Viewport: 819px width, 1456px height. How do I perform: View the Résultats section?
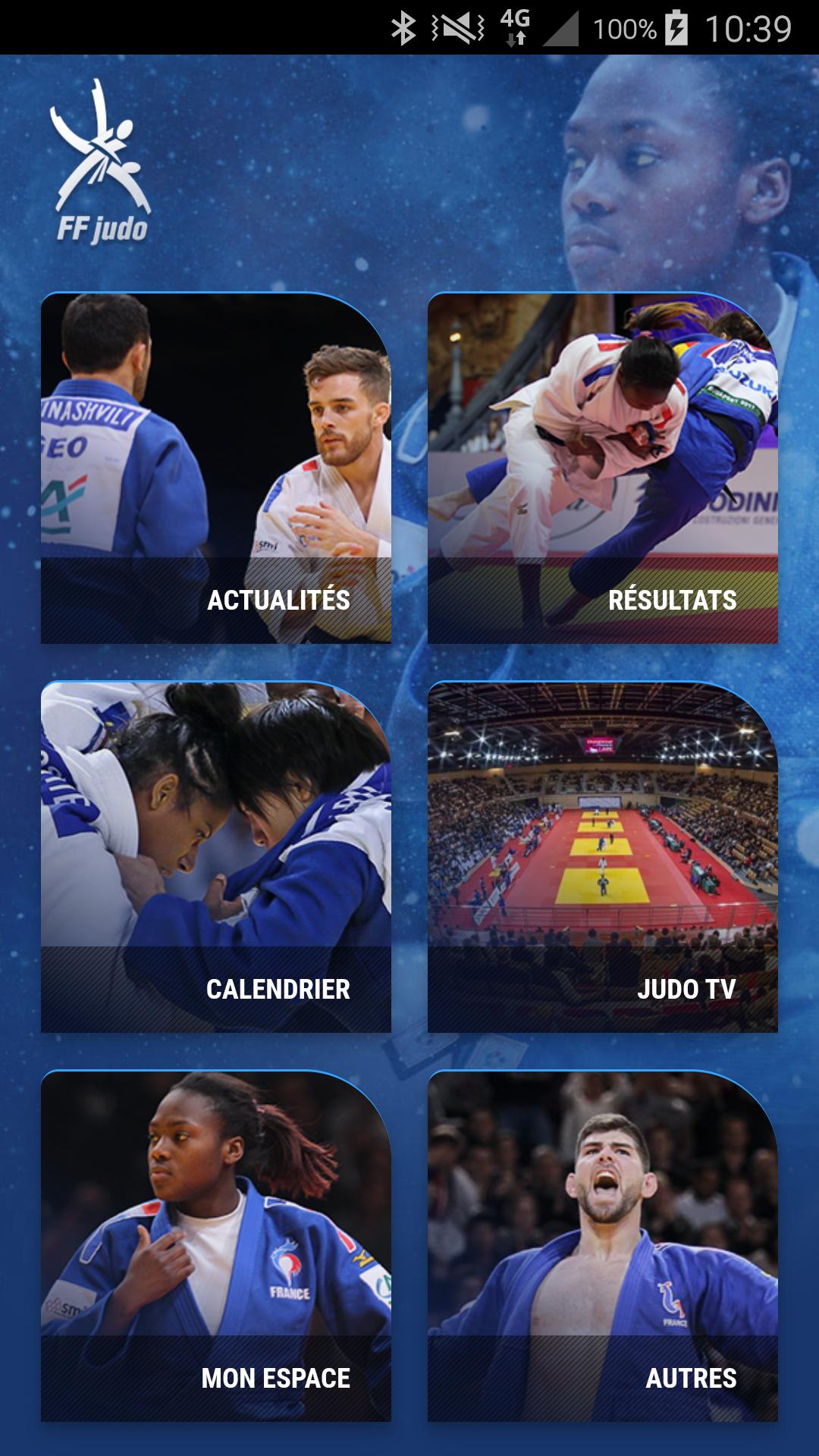point(603,468)
